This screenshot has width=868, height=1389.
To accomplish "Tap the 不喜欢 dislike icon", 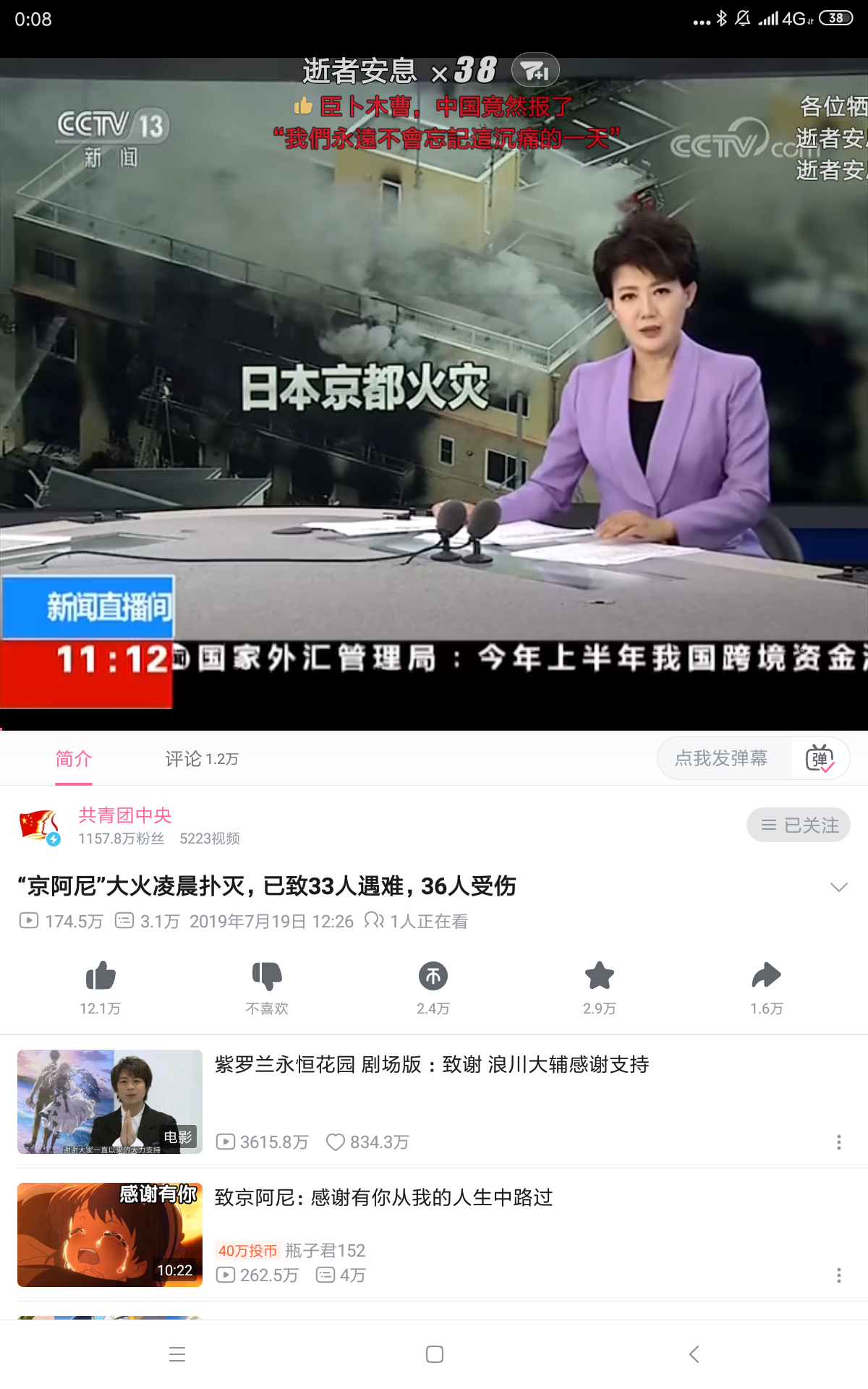I will point(267,977).
